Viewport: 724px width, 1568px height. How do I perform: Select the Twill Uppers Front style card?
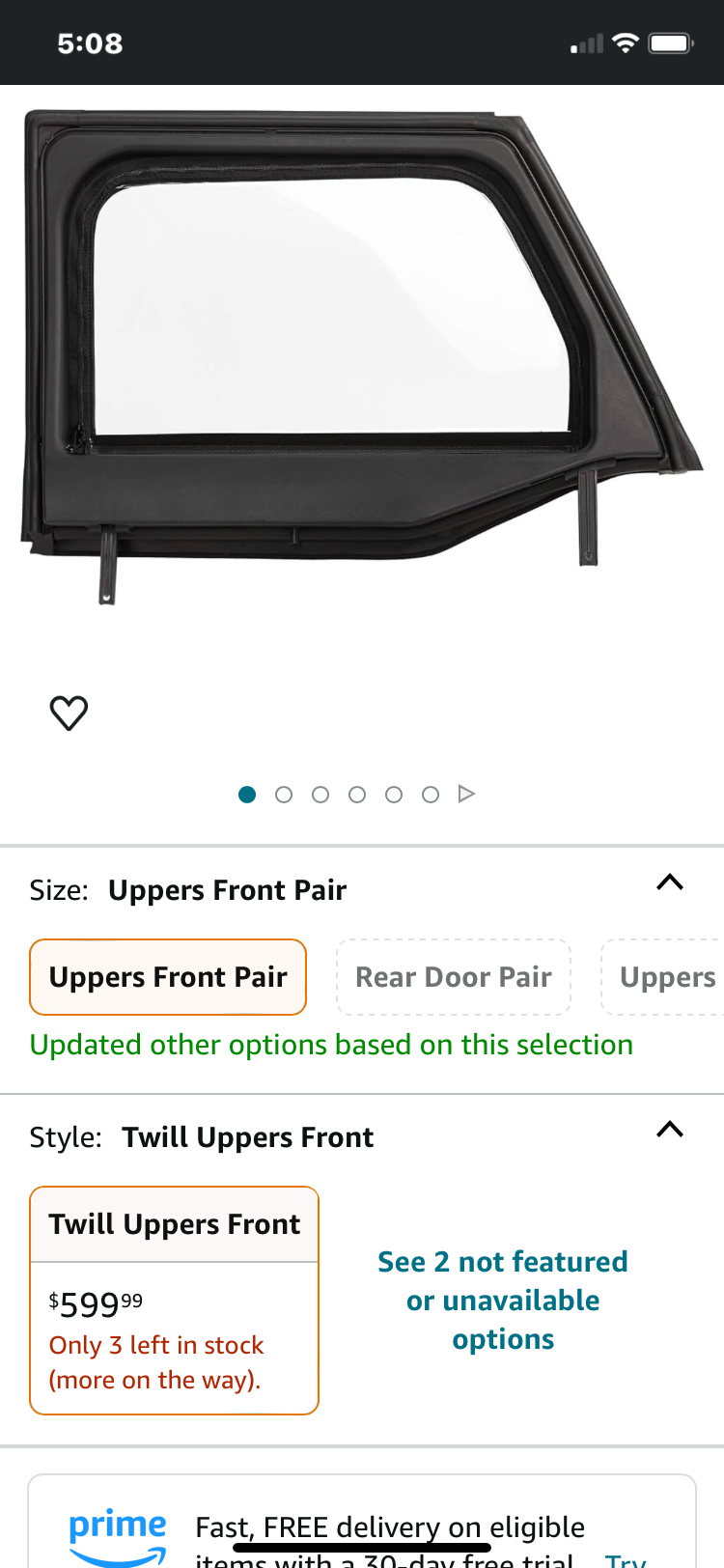pos(174,1300)
